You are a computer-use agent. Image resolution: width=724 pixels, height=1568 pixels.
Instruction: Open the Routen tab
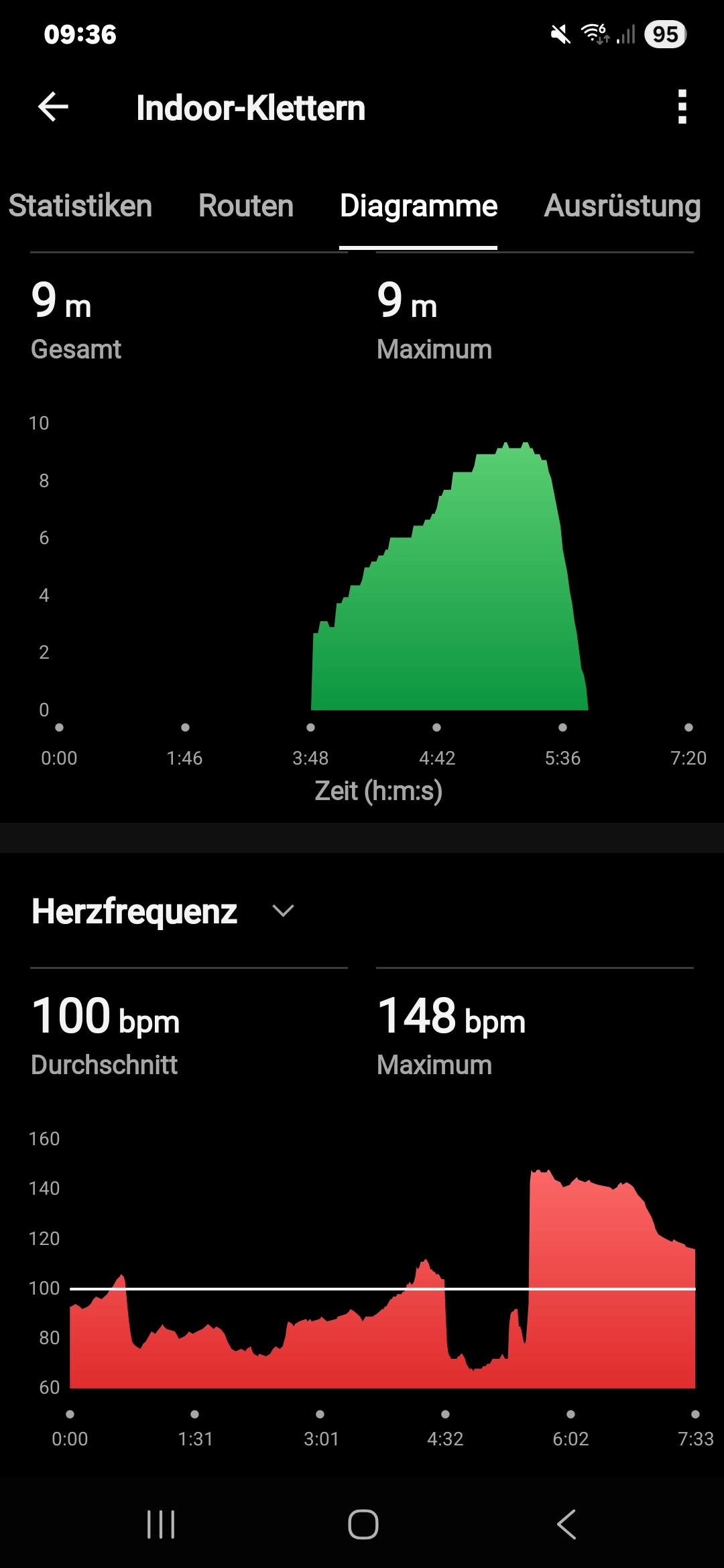point(246,206)
